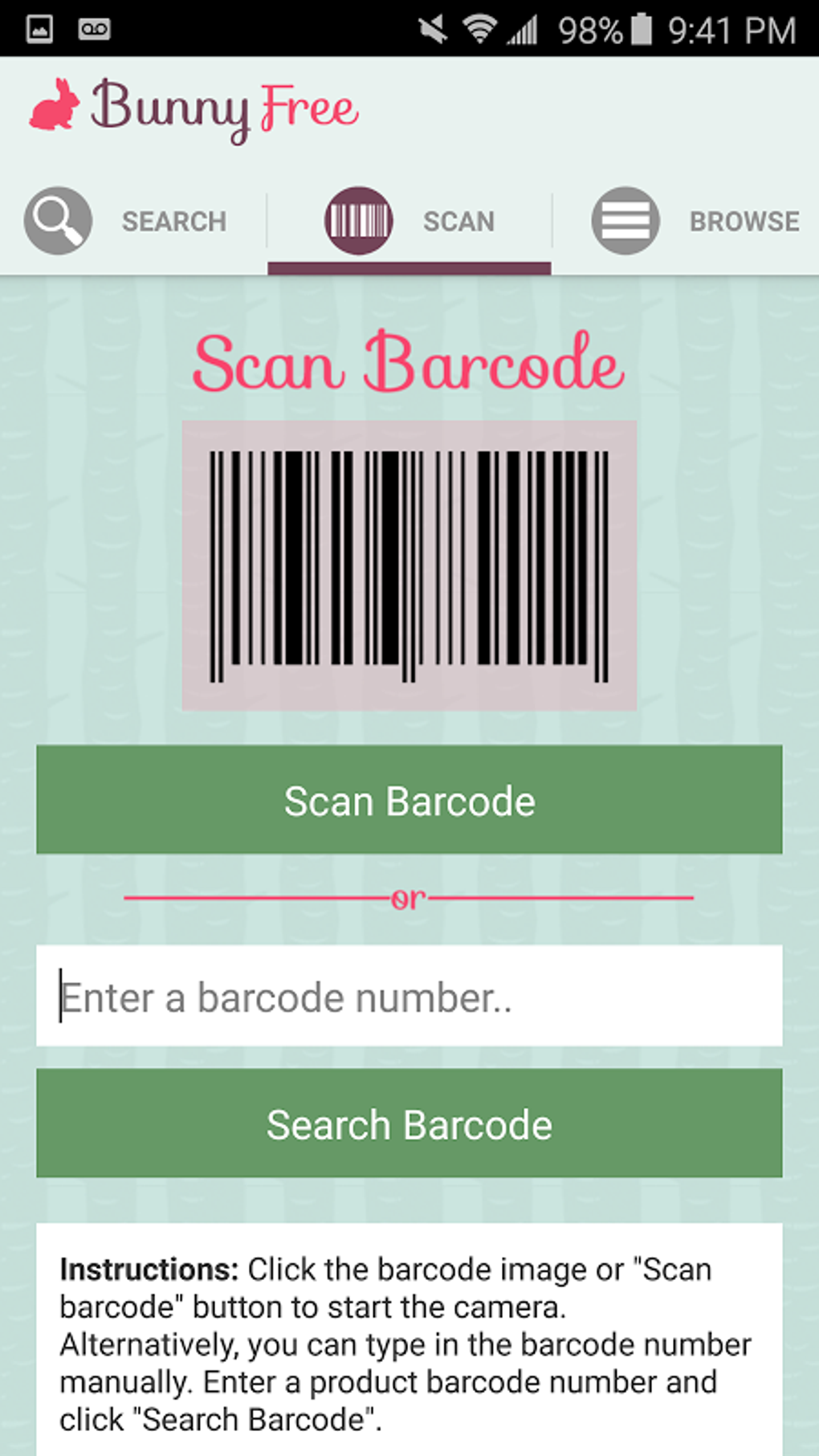This screenshot has height=1456, width=819.
Task: Select the Scan tab
Action: [x=409, y=221]
